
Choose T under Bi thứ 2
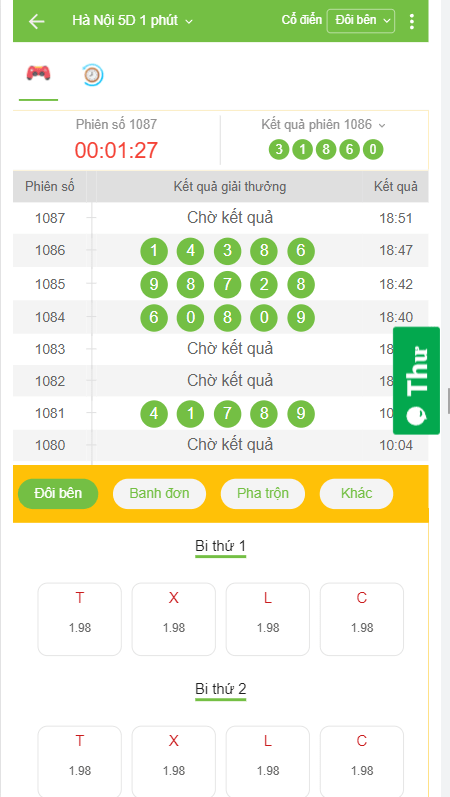coord(80,761)
